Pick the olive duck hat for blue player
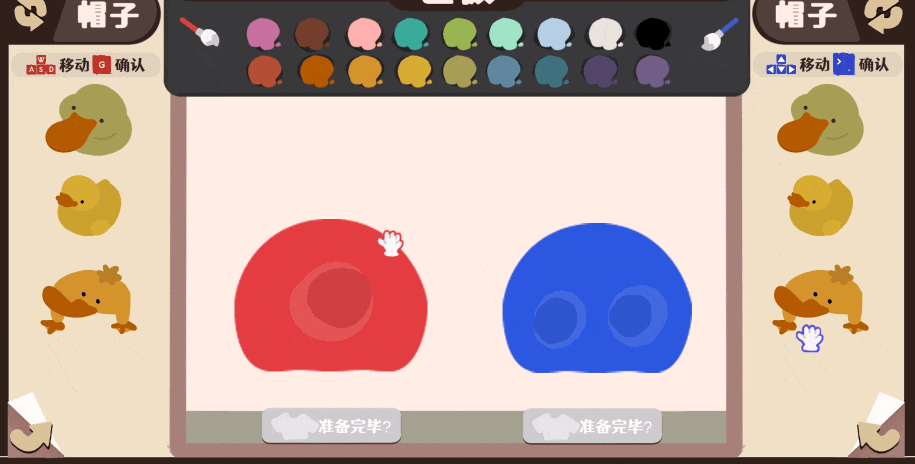The height and width of the screenshot is (464, 915). 820,121
